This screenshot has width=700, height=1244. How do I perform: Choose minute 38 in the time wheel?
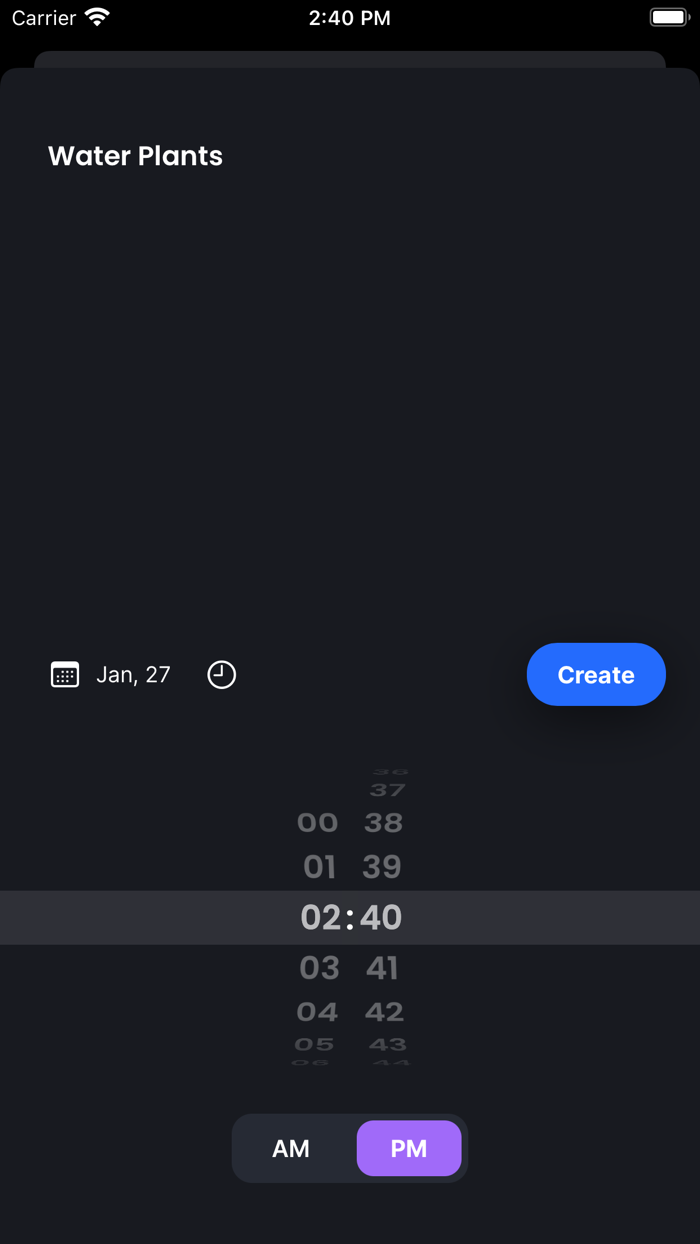pyautogui.click(x=383, y=823)
